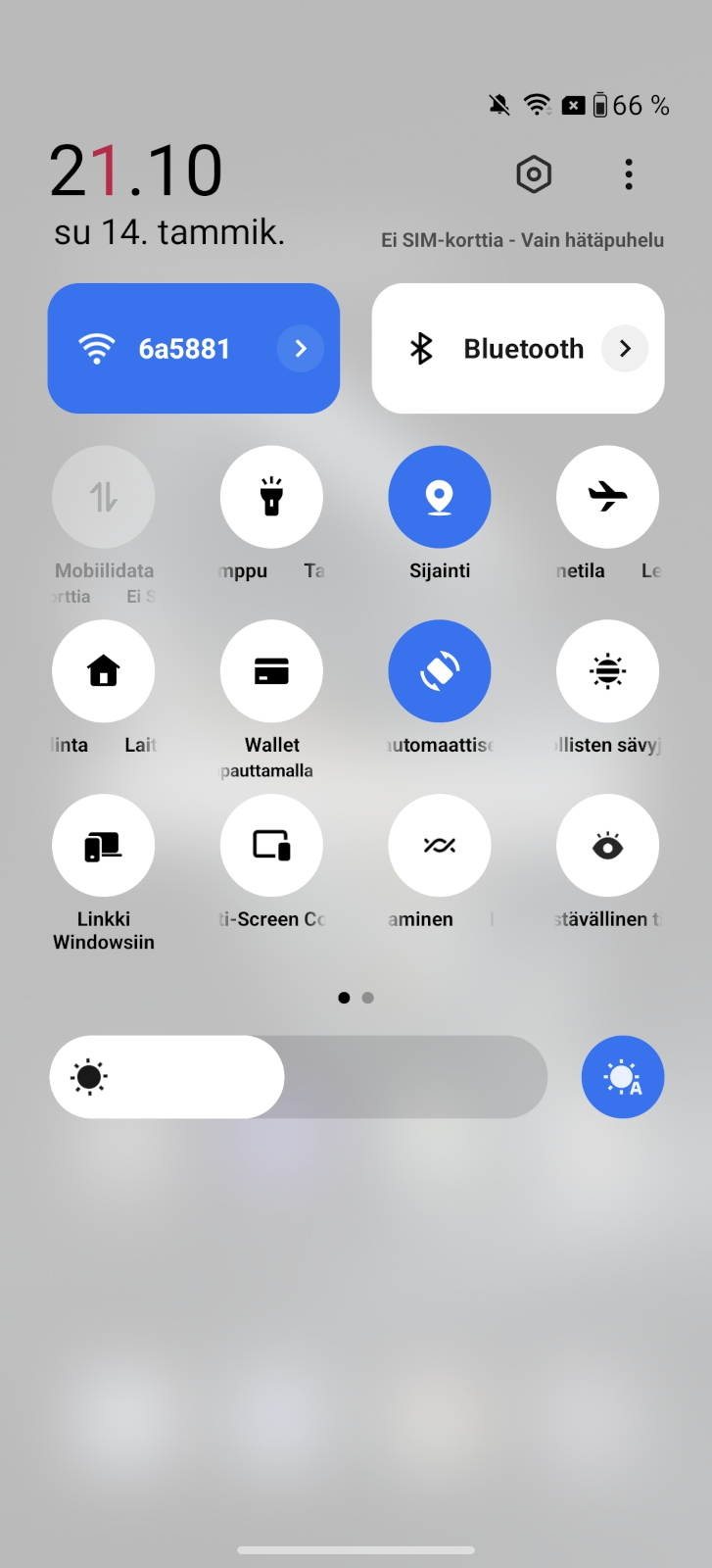Expand Bluetooth device list arrow
This screenshot has width=712, height=1568.
coord(625,349)
